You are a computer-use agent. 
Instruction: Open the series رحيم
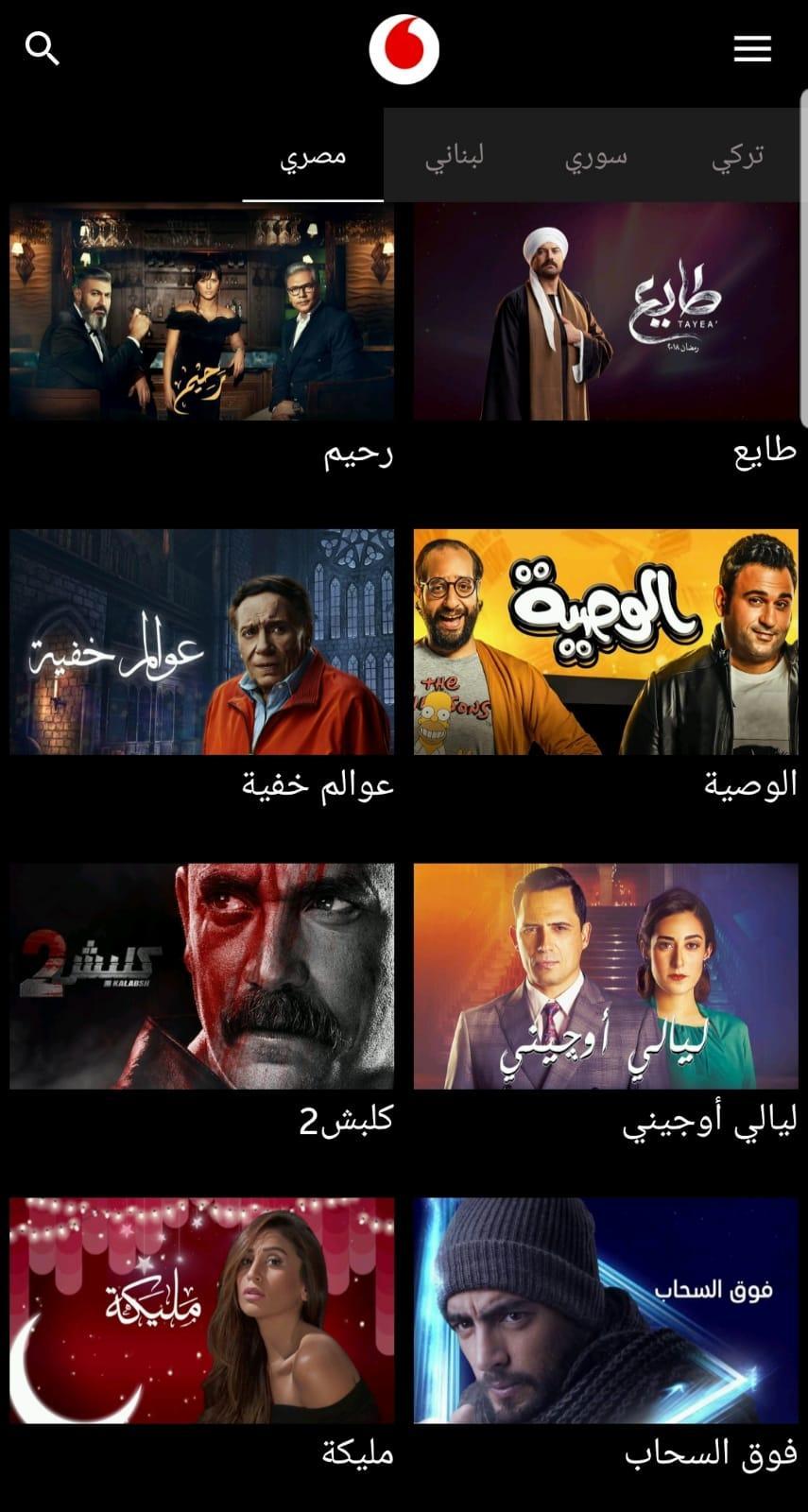[202, 312]
